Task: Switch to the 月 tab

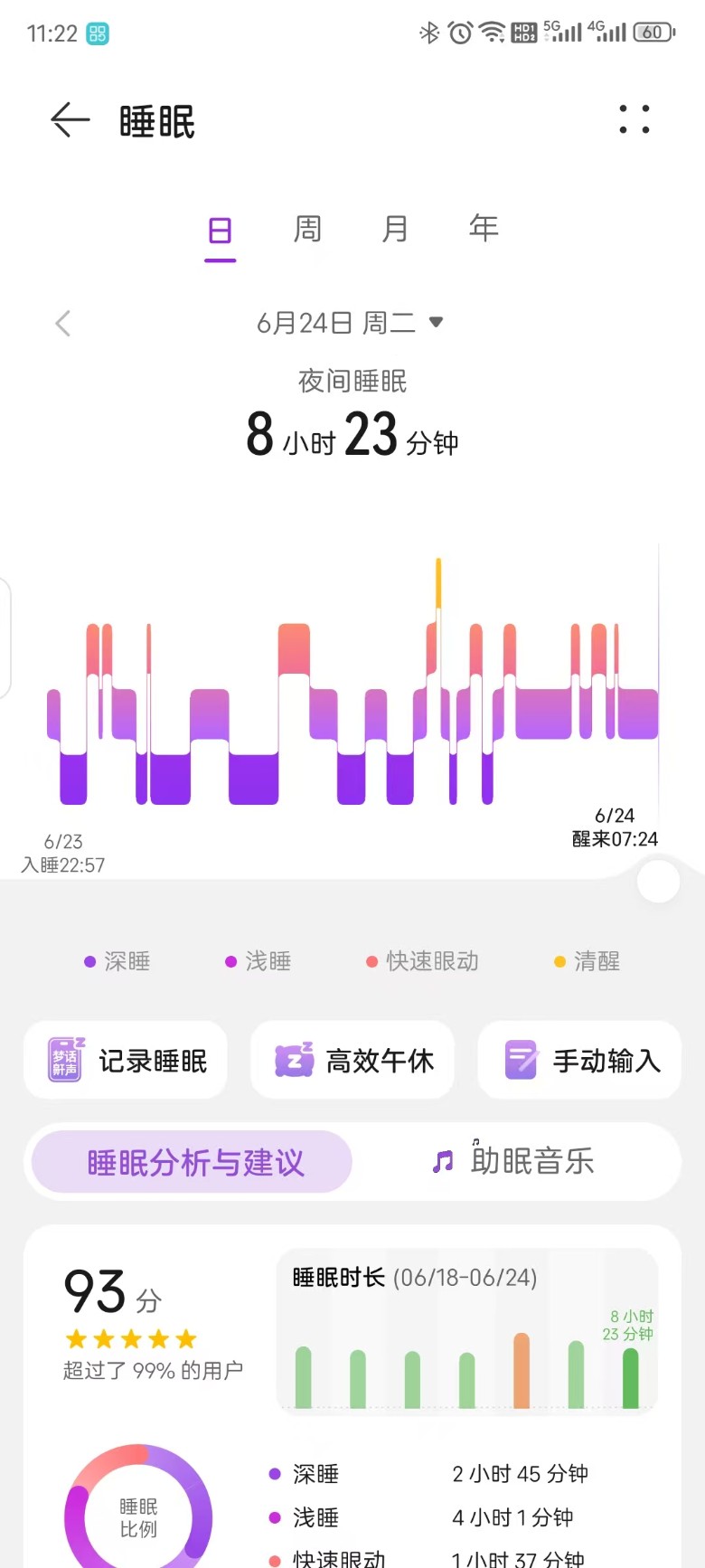Action: tap(395, 230)
